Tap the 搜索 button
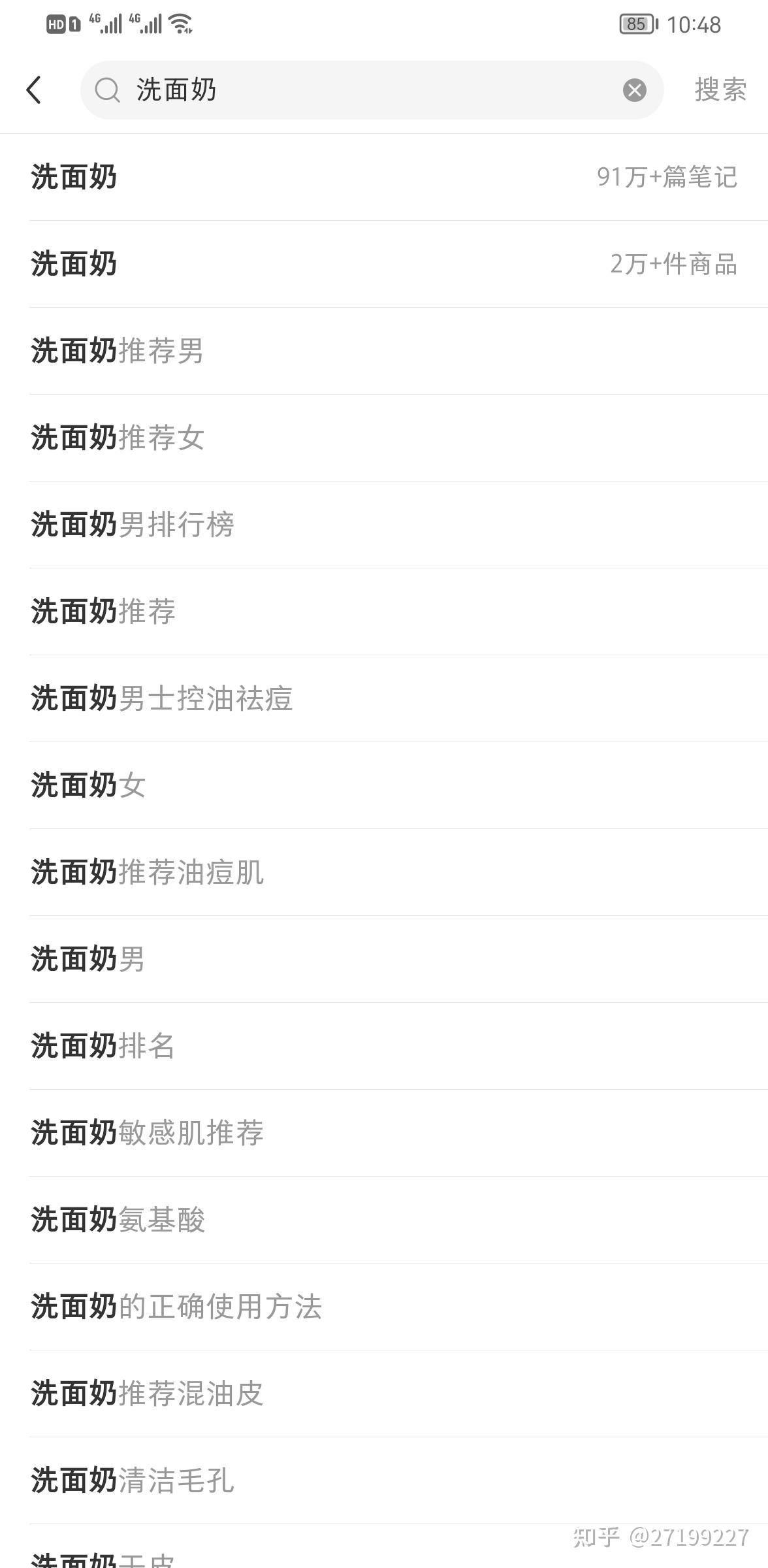The height and width of the screenshot is (1568, 768). 720,90
